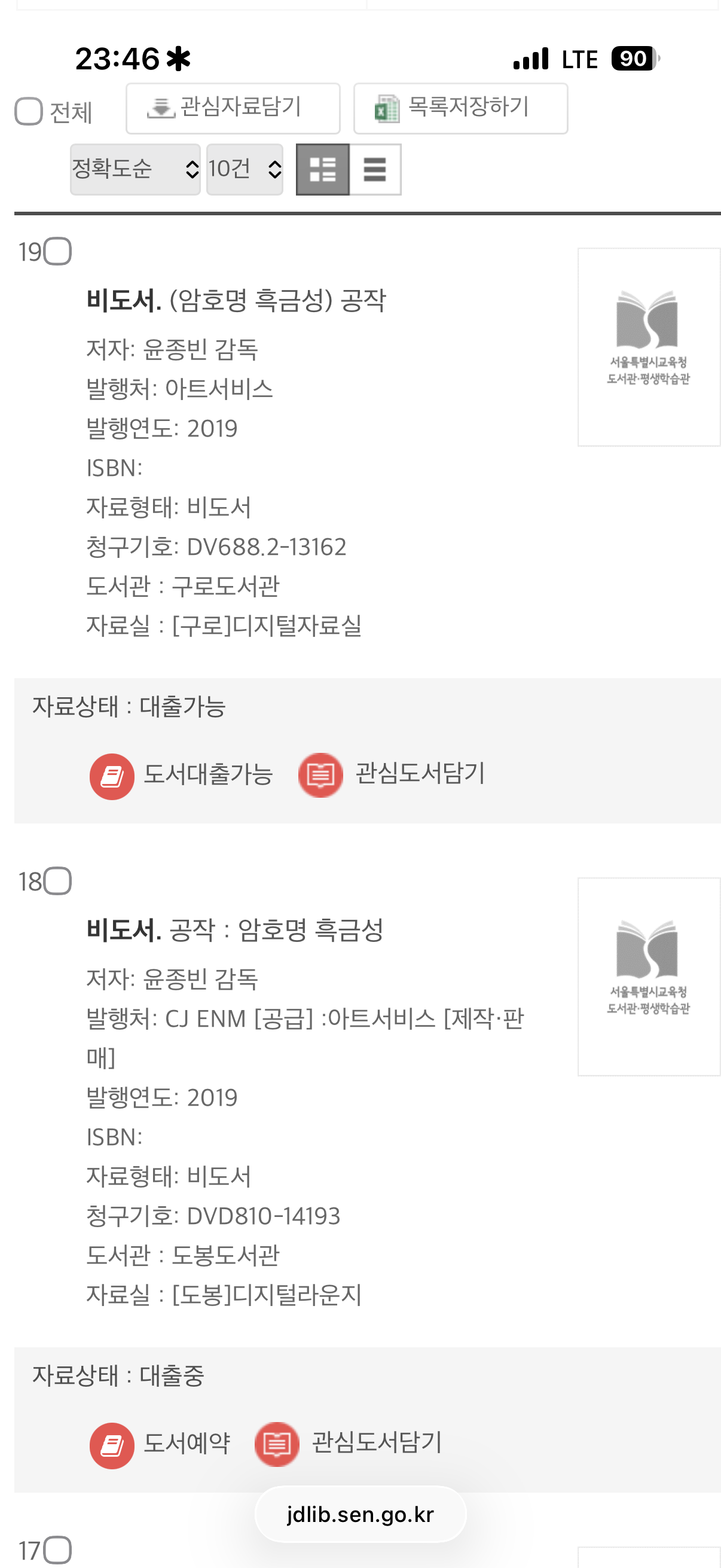
Task: Open the 정확도순 sort dropdown
Action: tap(135, 169)
